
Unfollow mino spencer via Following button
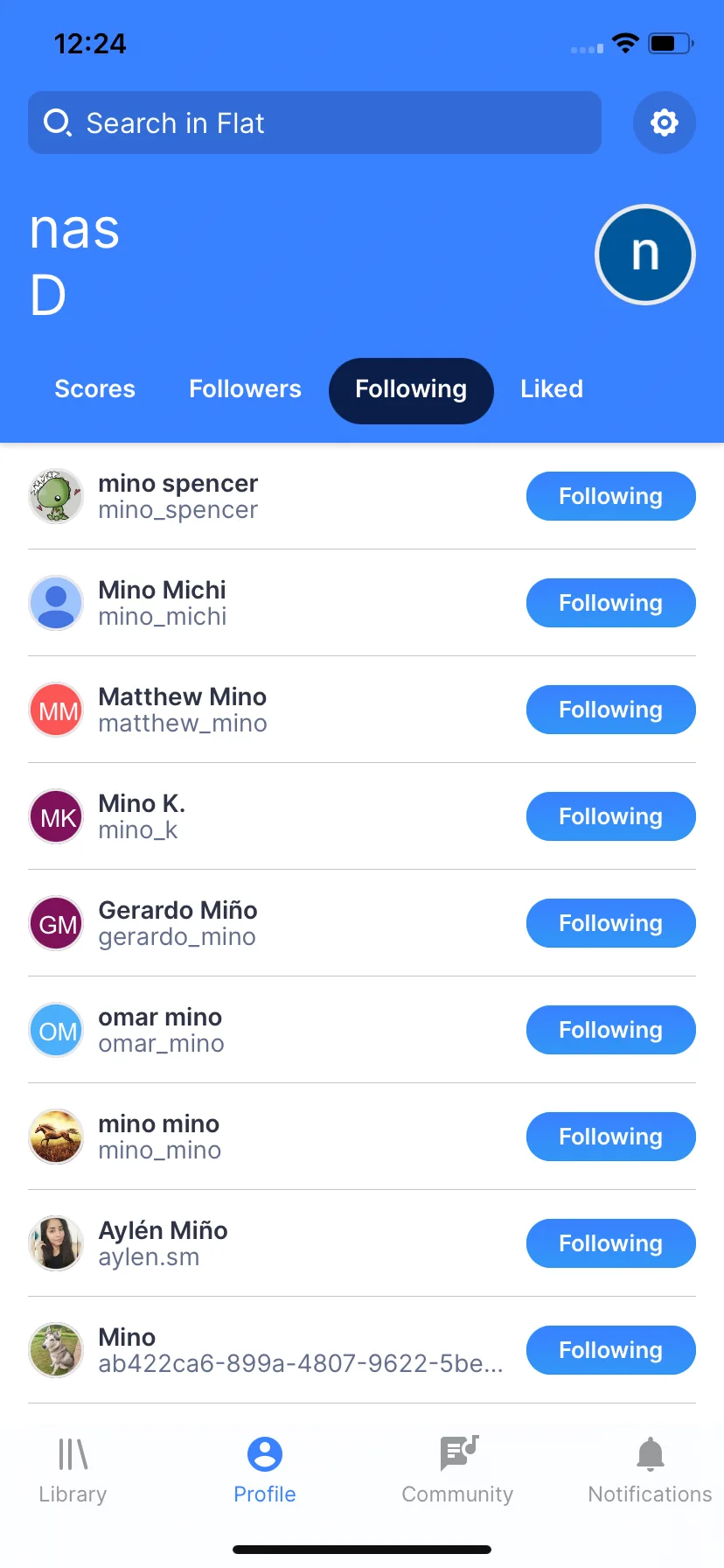pos(611,496)
